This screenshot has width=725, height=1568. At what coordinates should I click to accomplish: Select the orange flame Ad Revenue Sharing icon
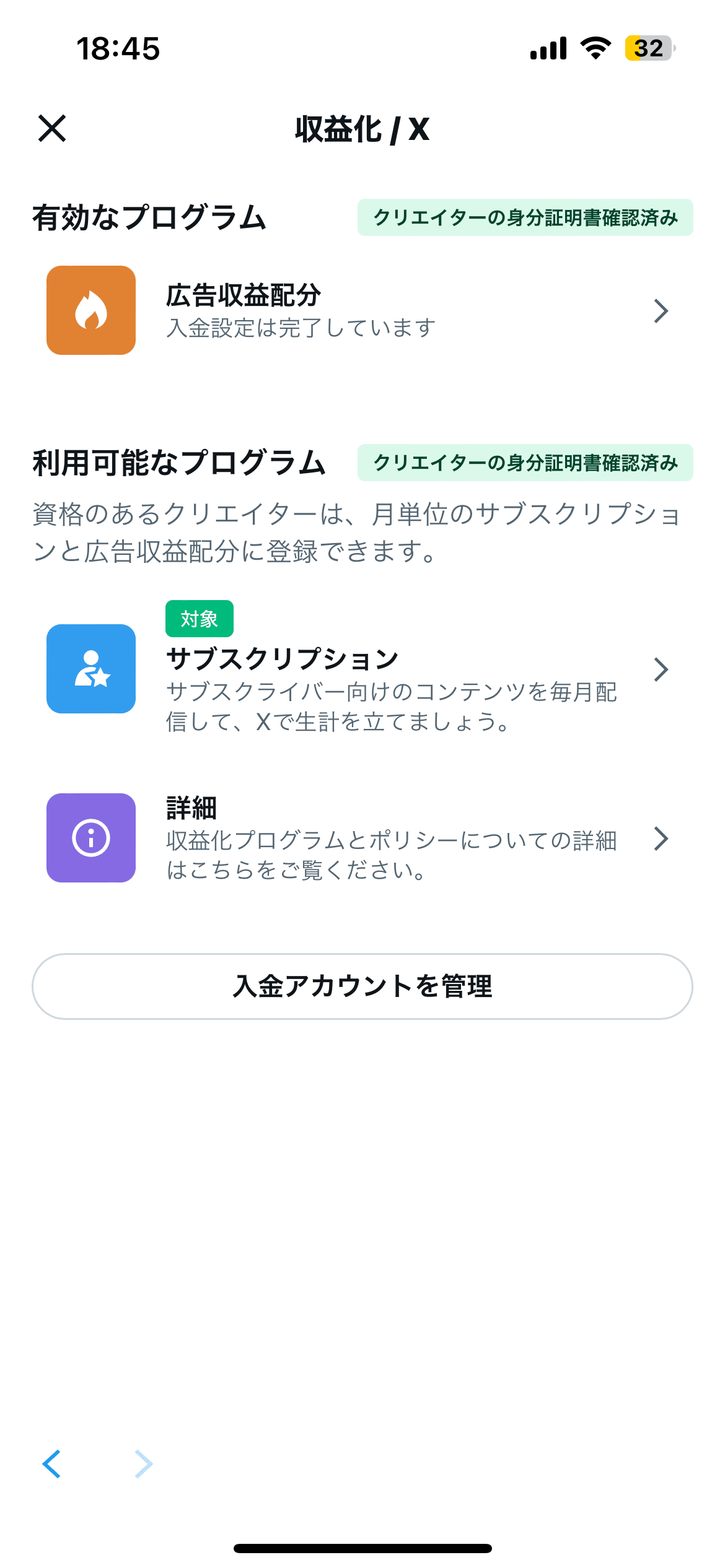click(90, 310)
